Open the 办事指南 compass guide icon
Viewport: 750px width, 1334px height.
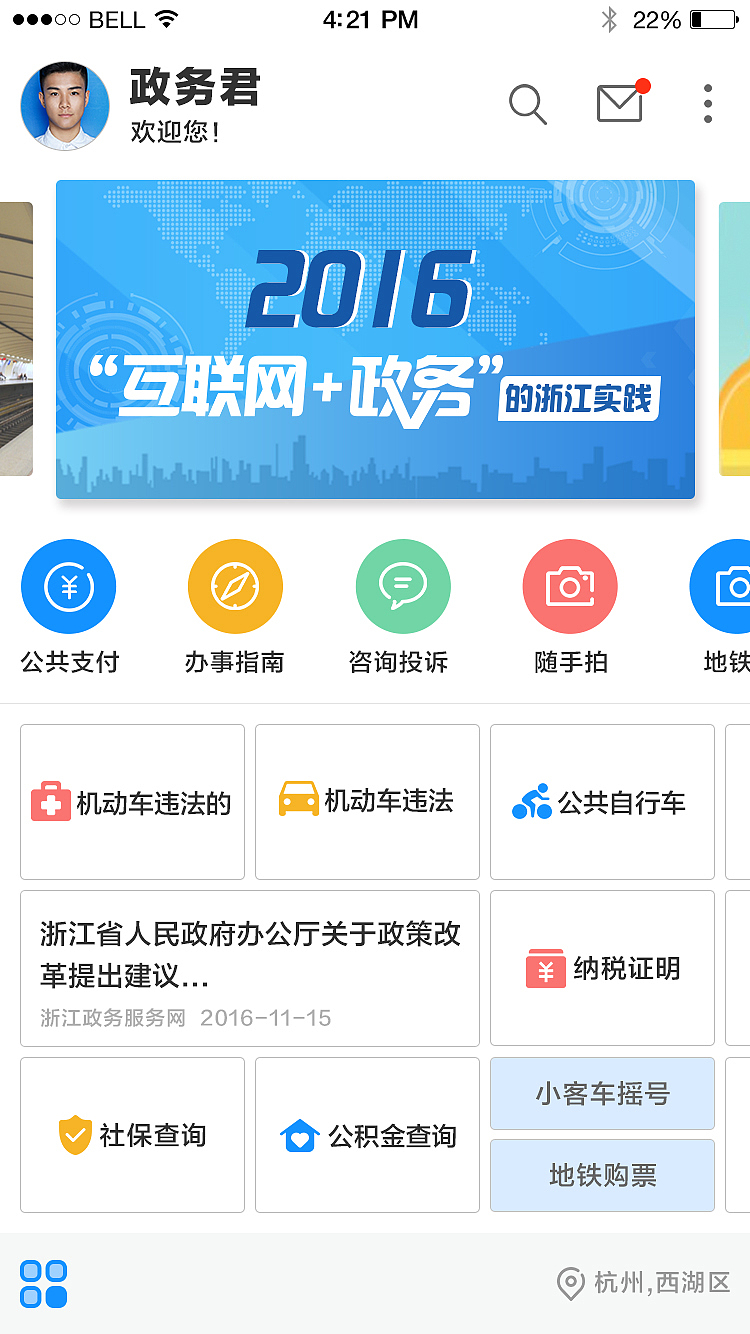point(235,586)
